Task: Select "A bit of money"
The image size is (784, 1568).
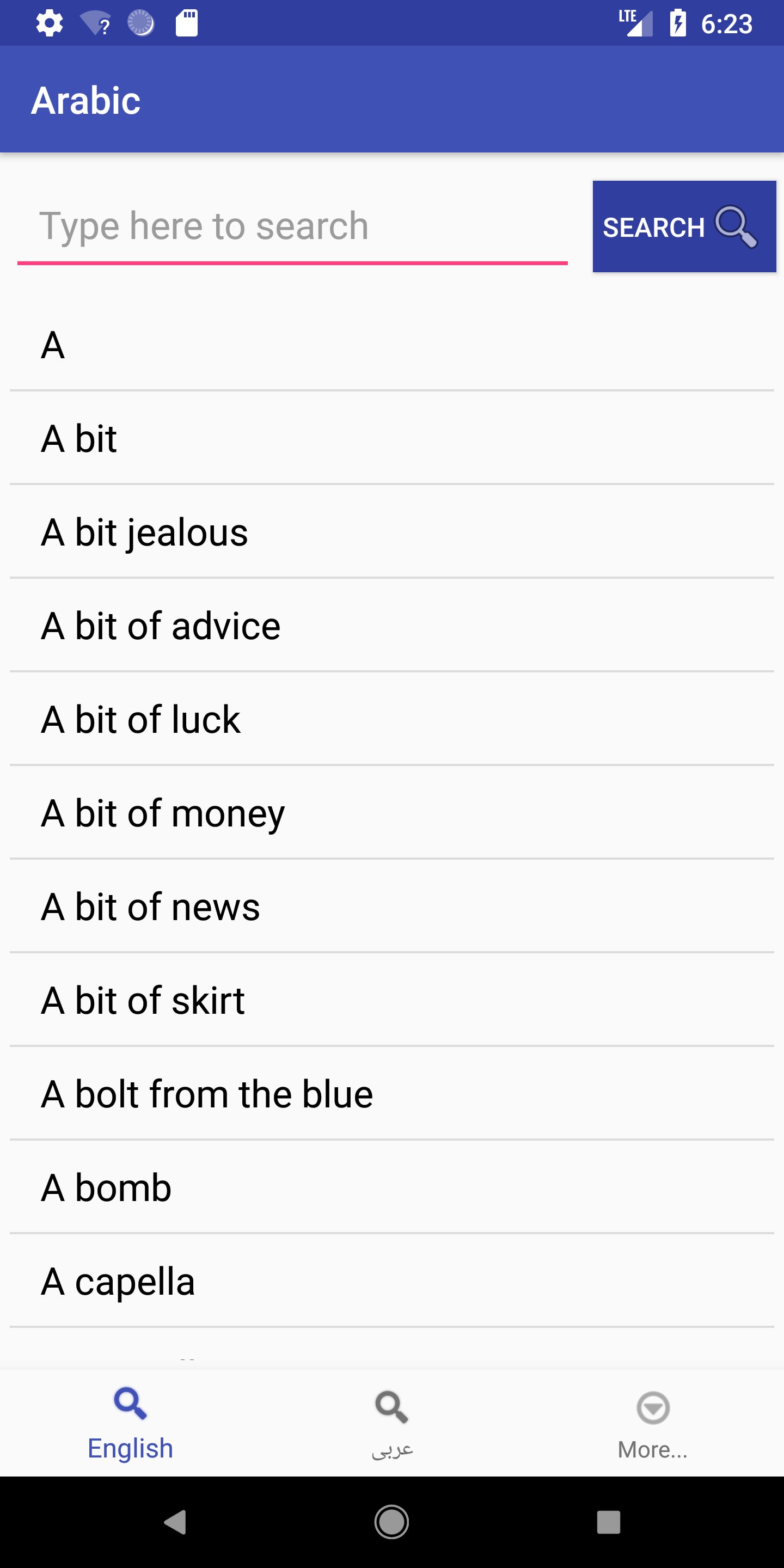Action: (392, 813)
